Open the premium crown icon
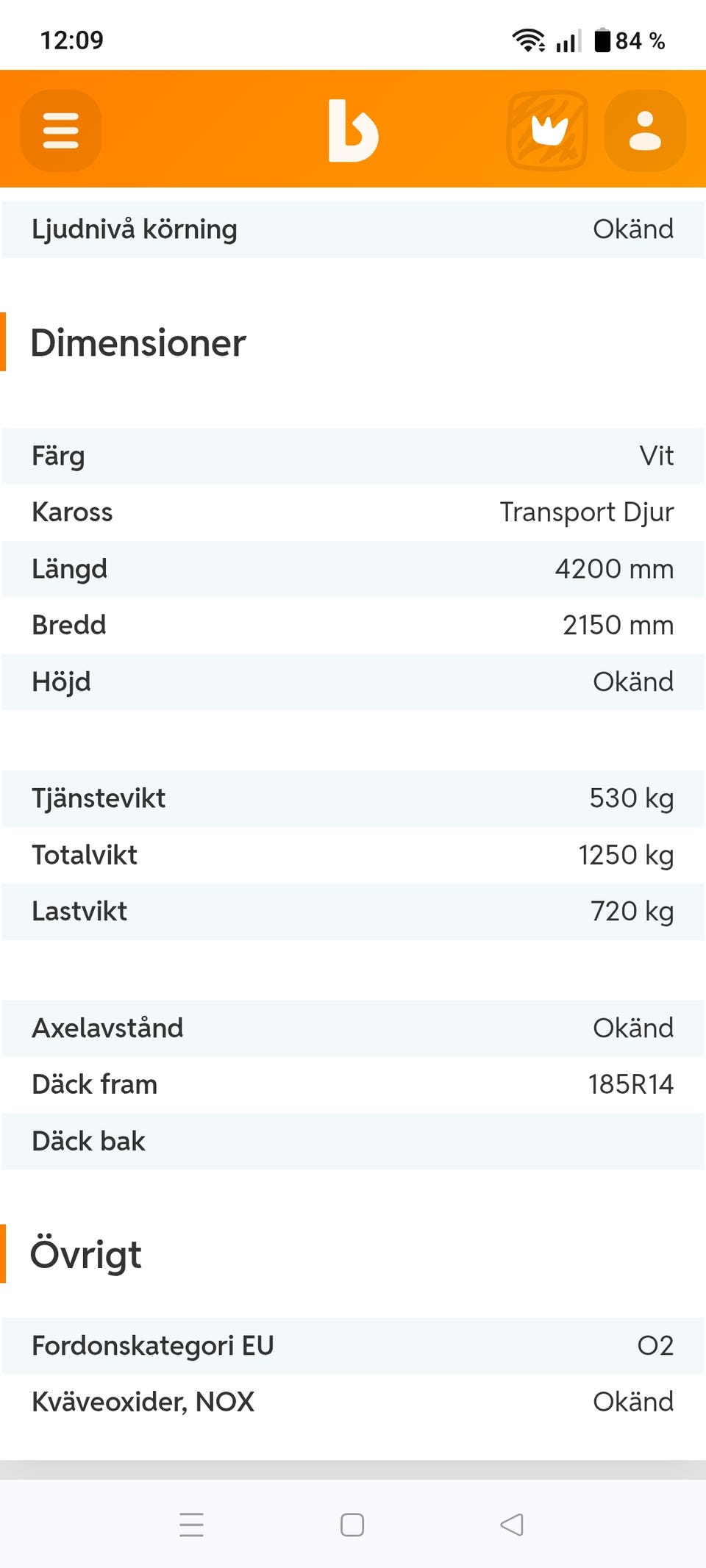This screenshot has width=706, height=1568. (548, 131)
